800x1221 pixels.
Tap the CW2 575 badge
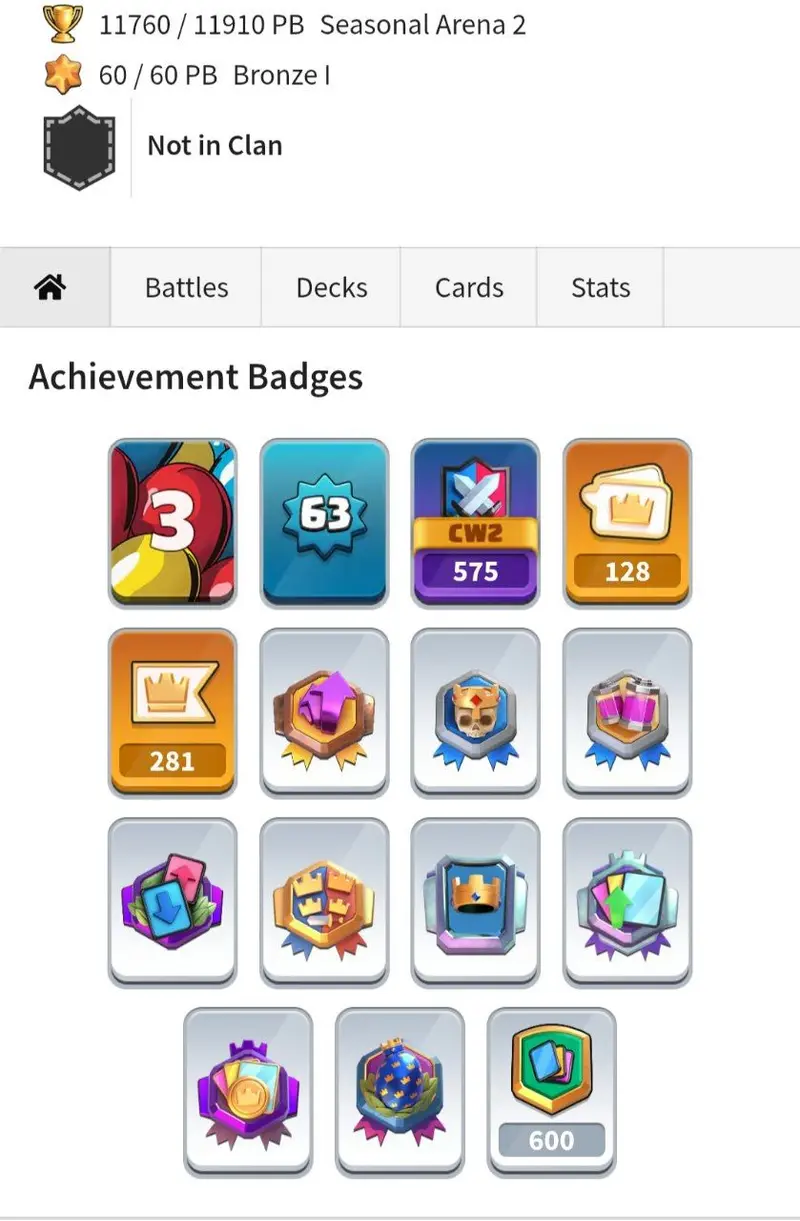coord(475,522)
